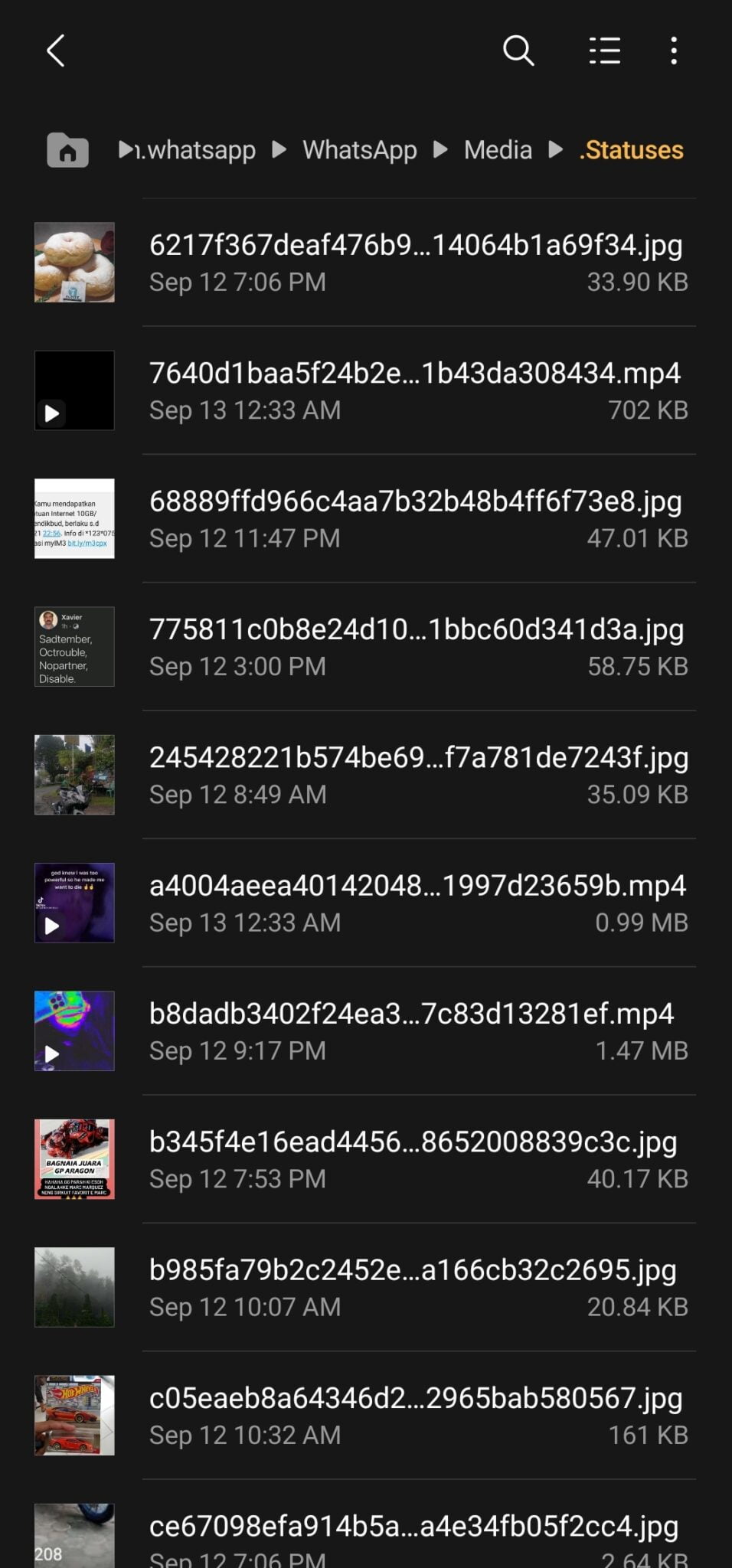The width and height of the screenshot is (732, 1568).
Task: View 775811c0b8e24d10…1bbc60d341d3a.jpg
Action: pos(366,647)
